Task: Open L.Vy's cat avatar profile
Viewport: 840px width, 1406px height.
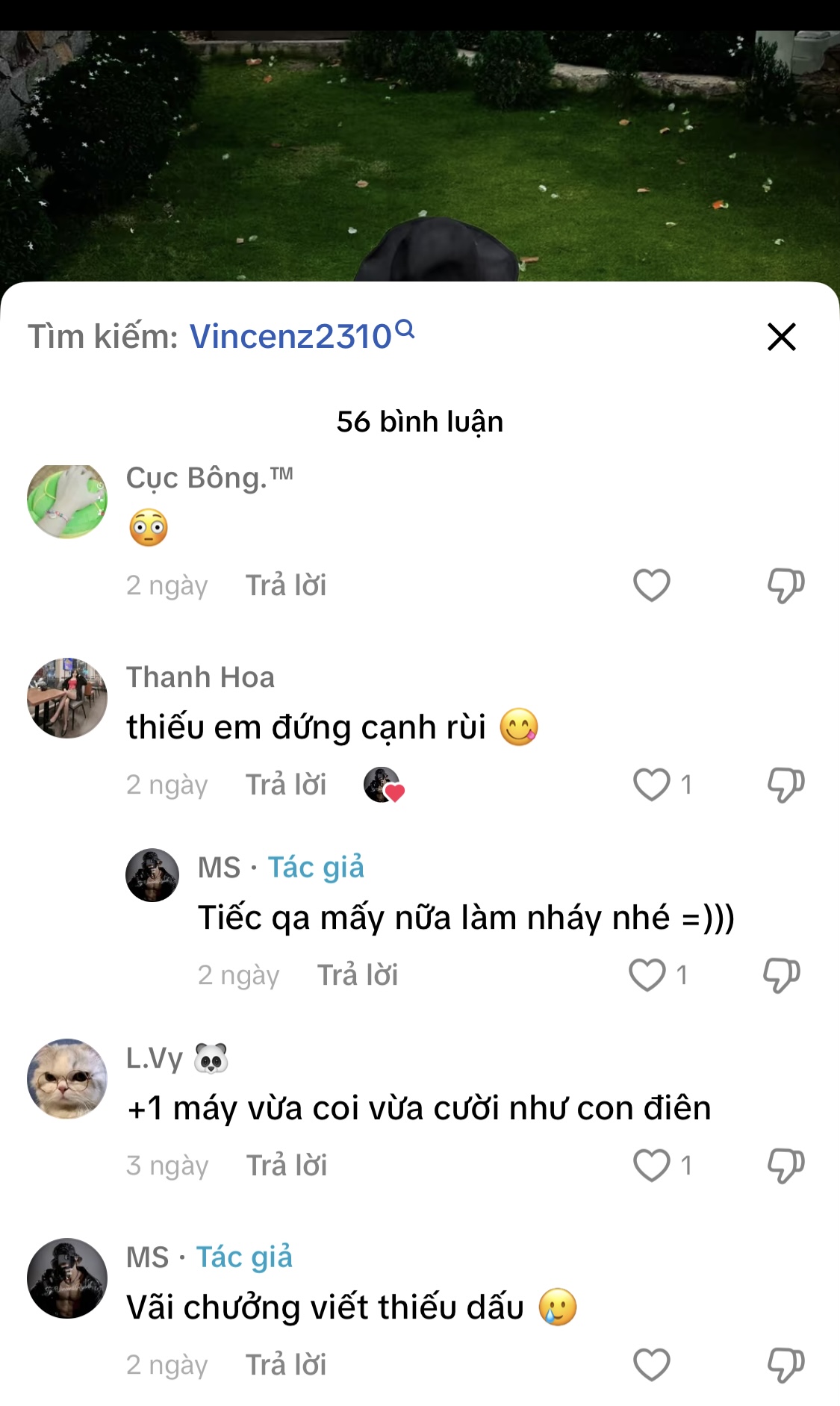Action: pos(67,1079)
